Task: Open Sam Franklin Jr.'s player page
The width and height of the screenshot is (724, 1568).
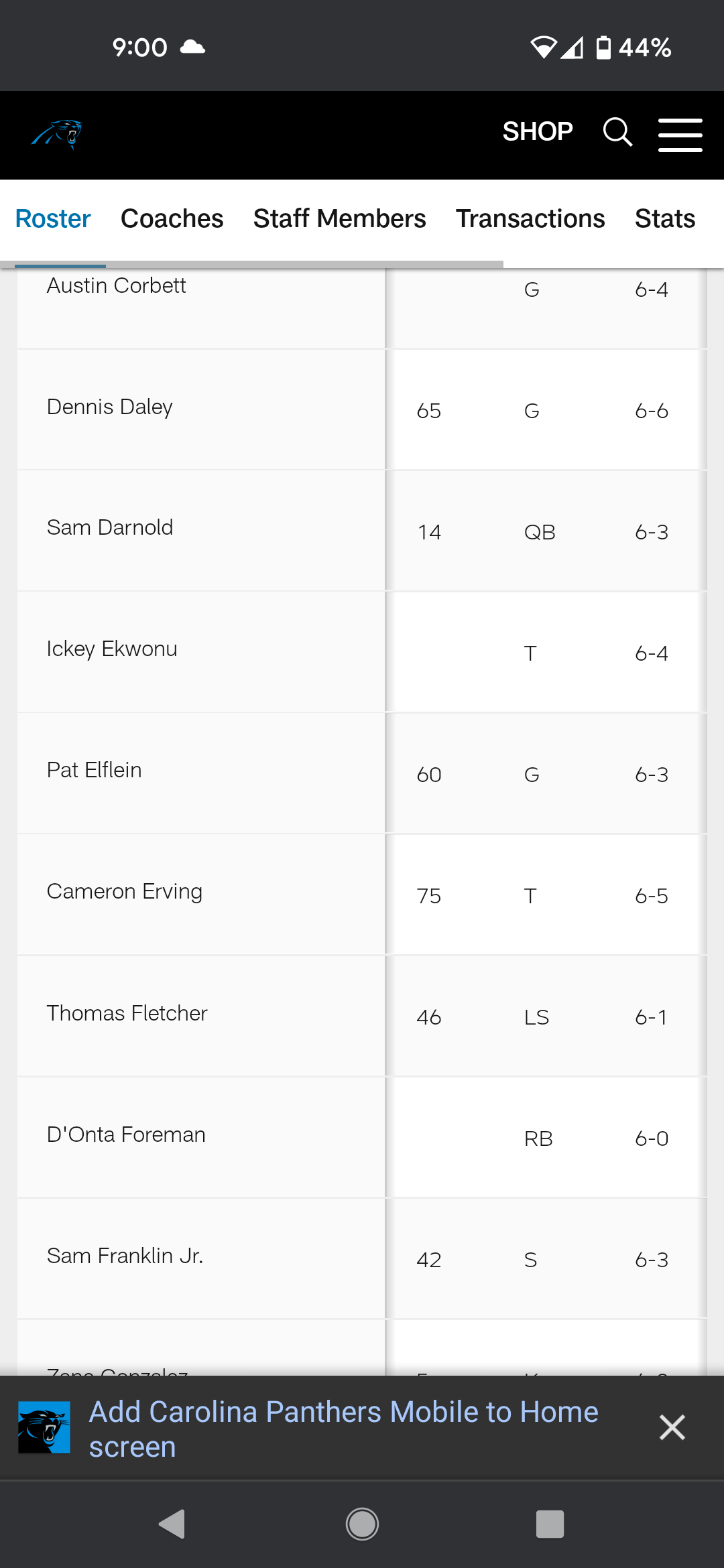Action: (x=125, y=1256)
